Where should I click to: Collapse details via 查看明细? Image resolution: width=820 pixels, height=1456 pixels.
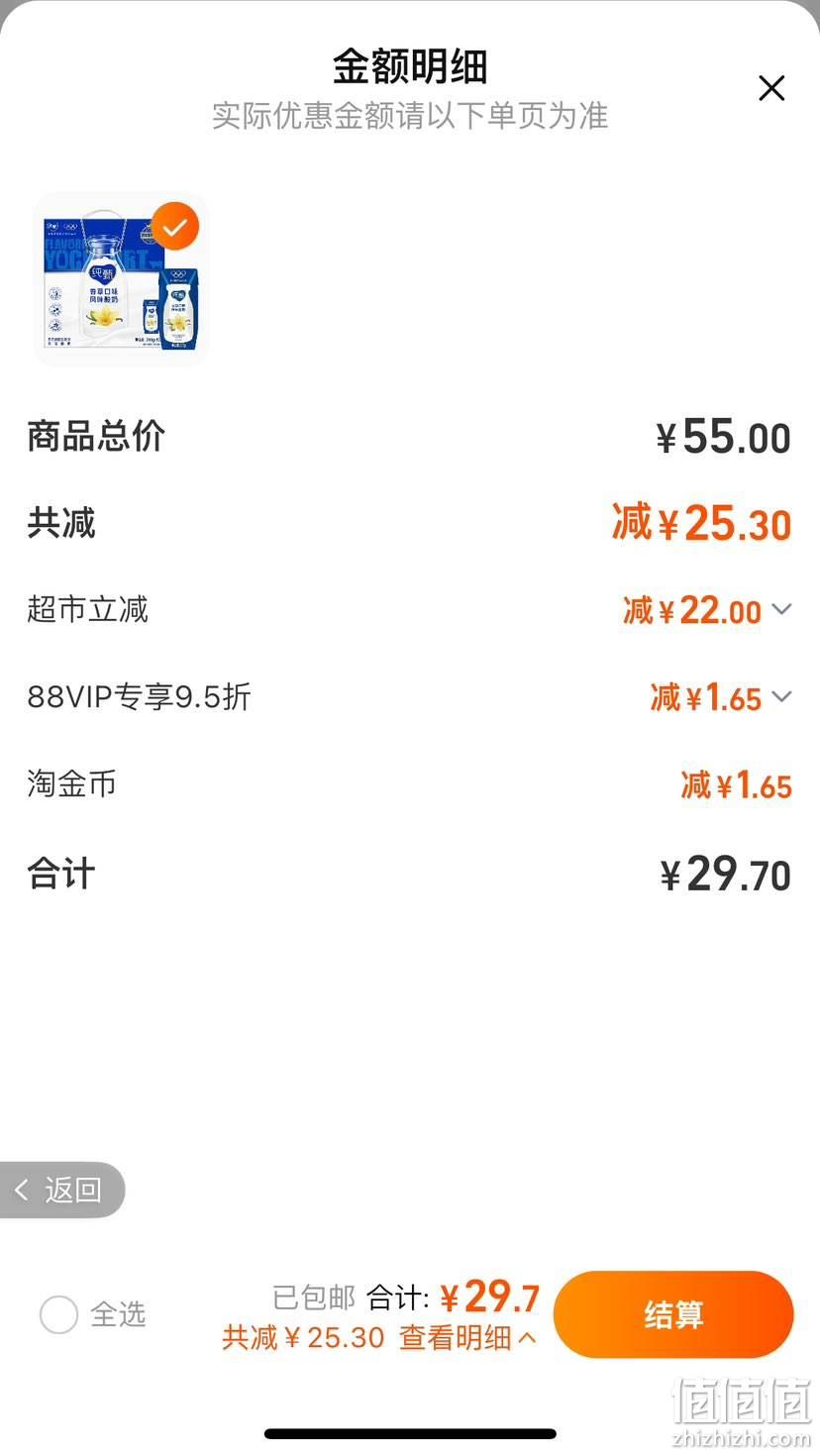point(467,1337)
